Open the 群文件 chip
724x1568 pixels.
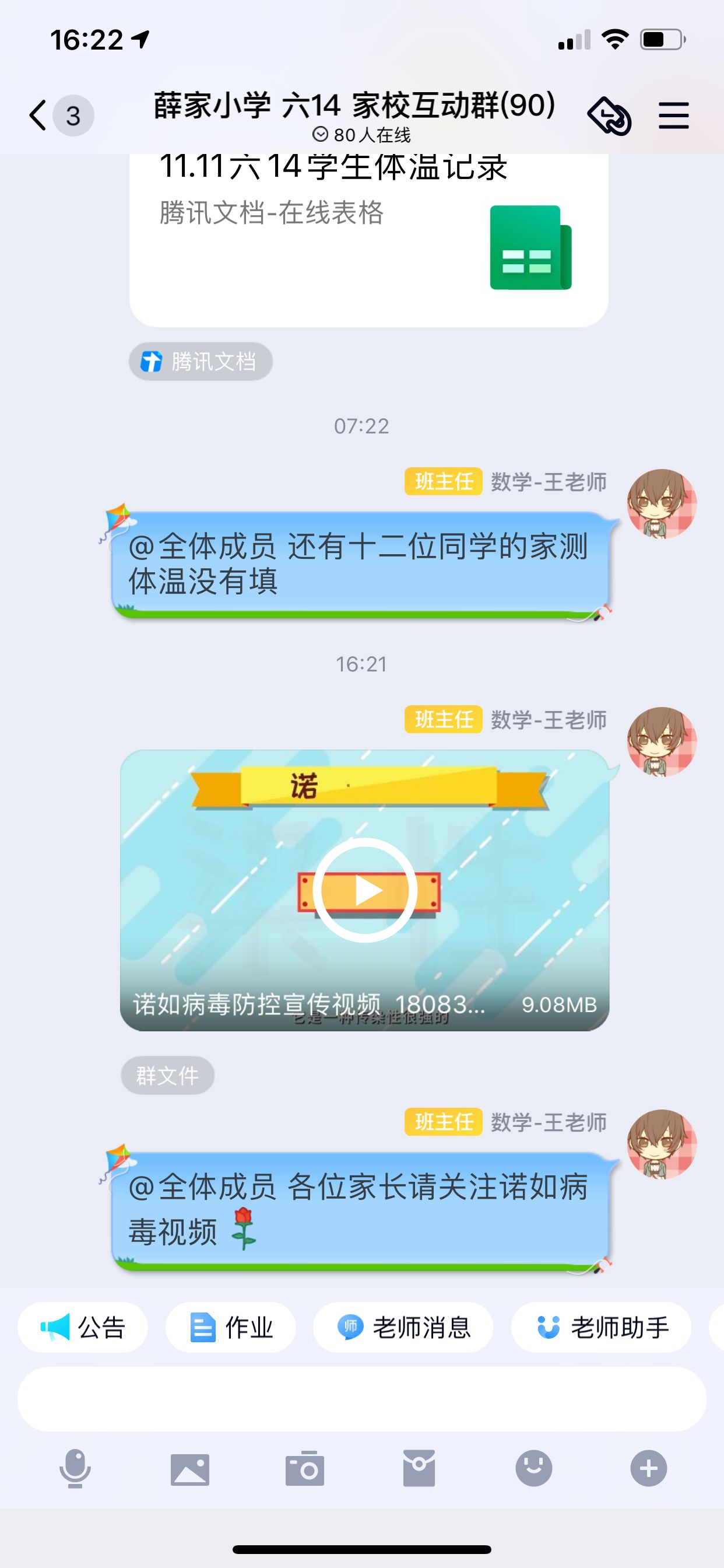(167, 1076)
